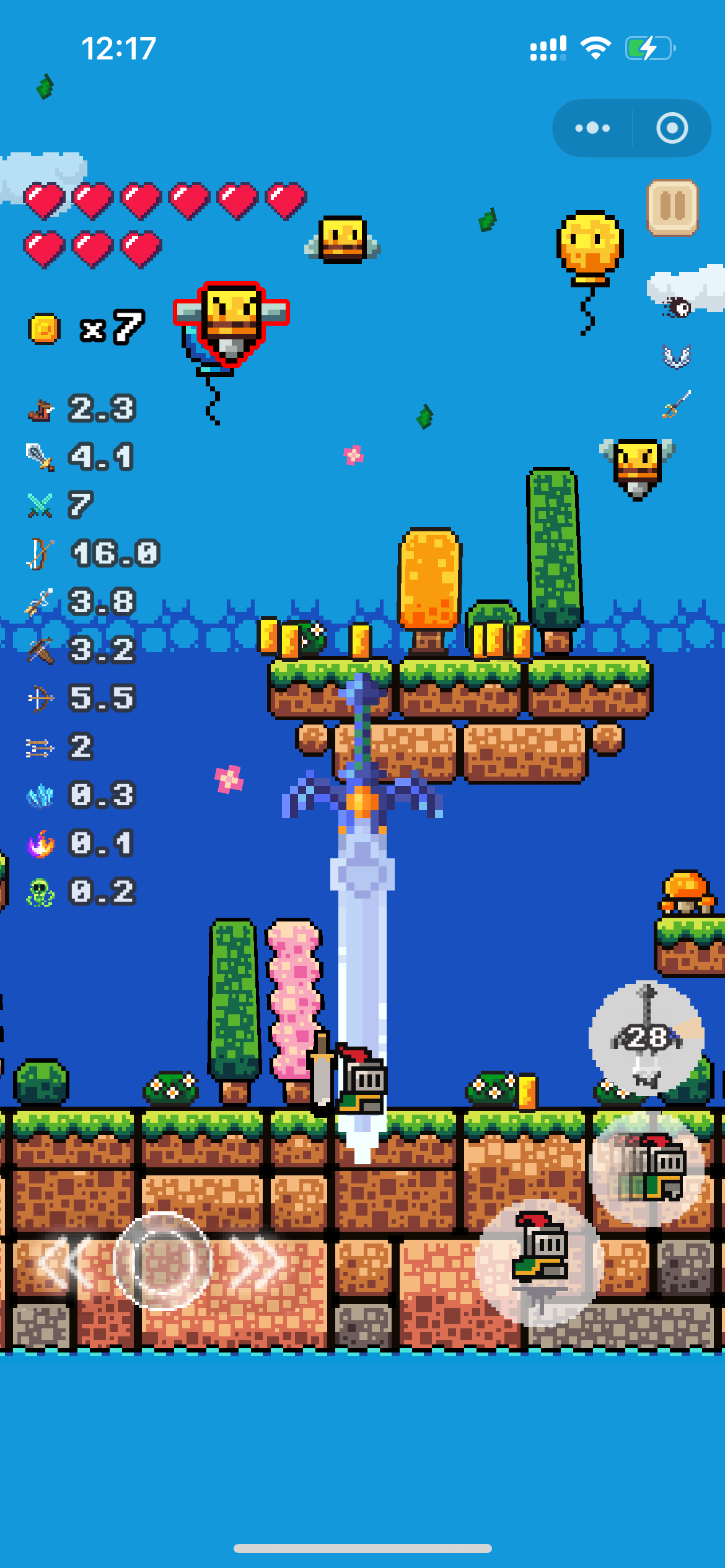Image resolution: width=725 pixels, height=1568 pixels.
Task: Tap the knight dash button
Action: click(649, 1167)
